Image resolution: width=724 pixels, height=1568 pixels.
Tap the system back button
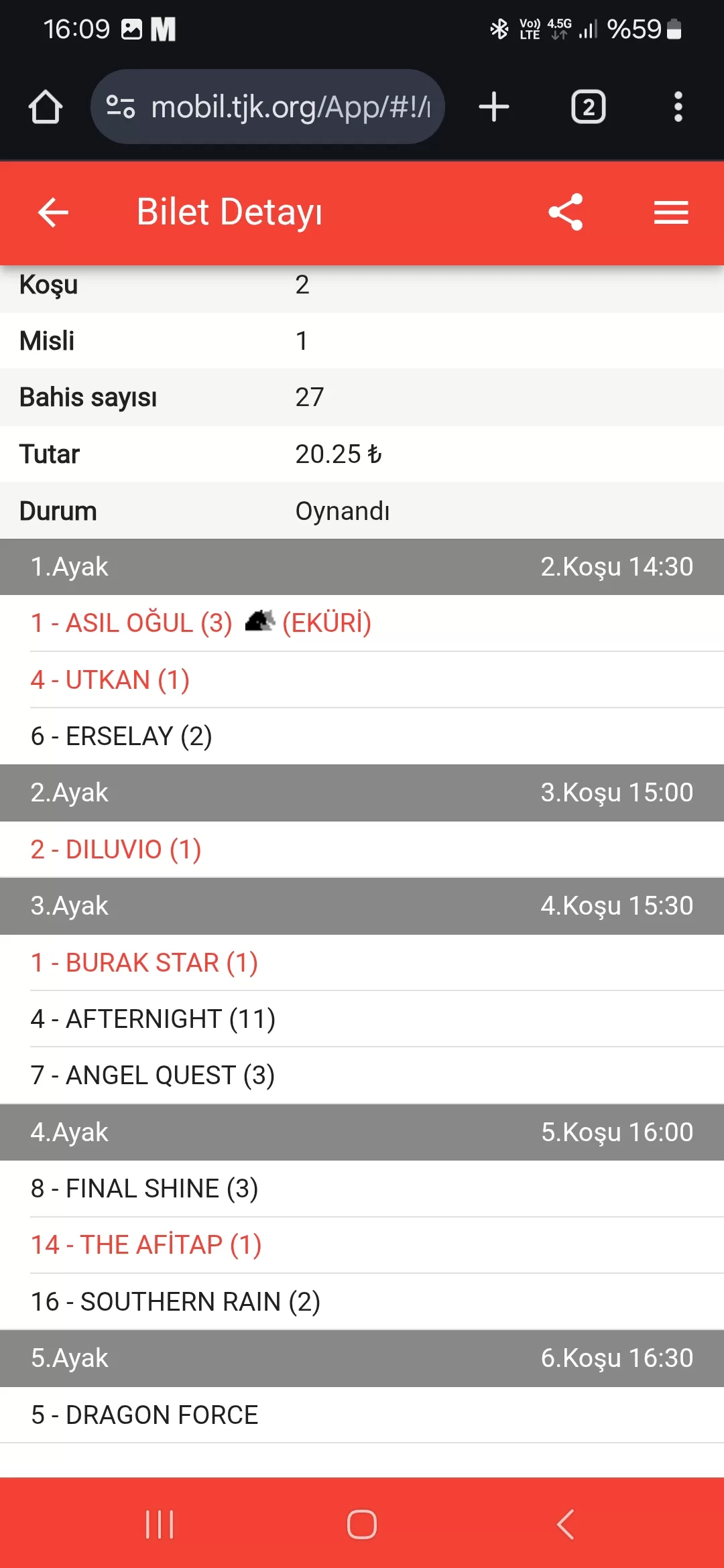[565, 1524]
